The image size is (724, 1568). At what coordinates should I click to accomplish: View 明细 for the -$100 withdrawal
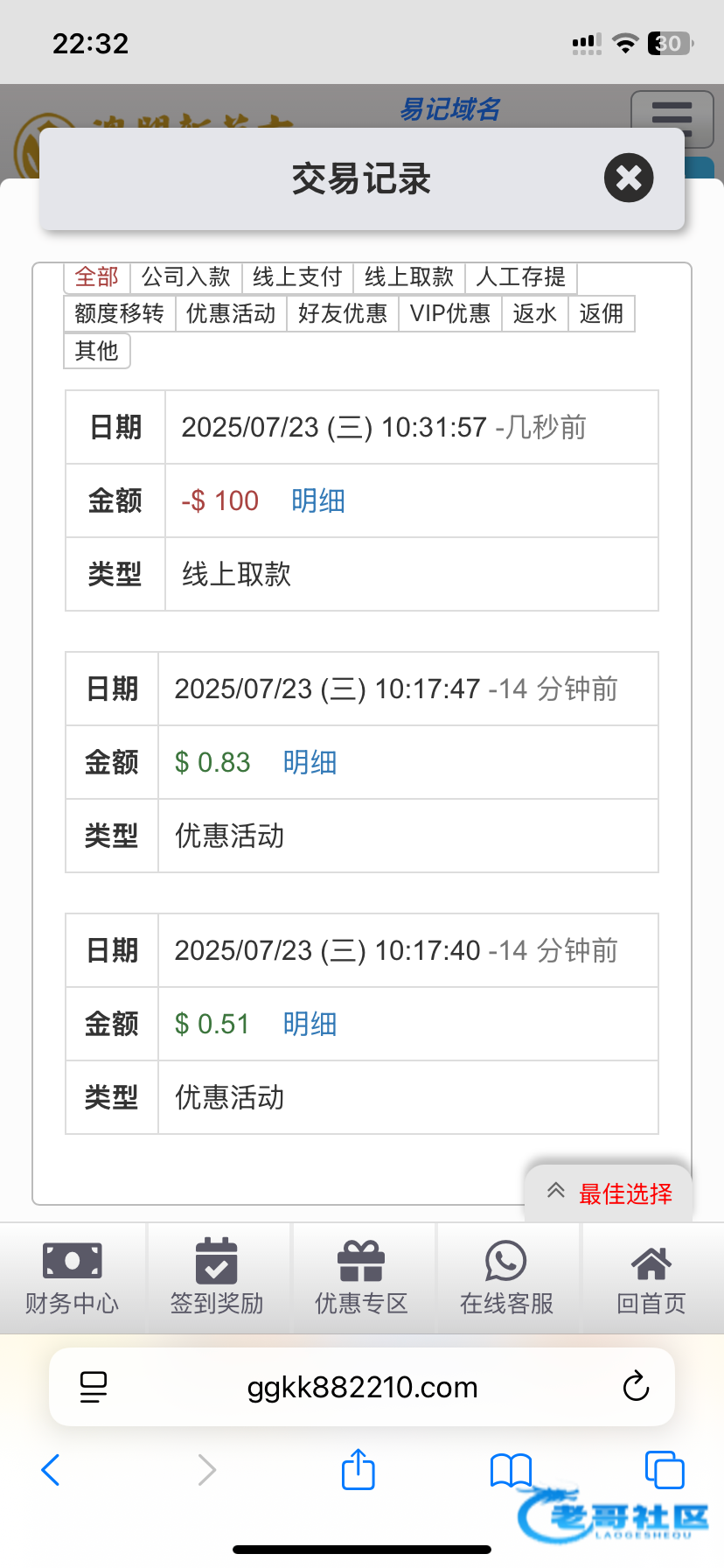click(318, 501)
